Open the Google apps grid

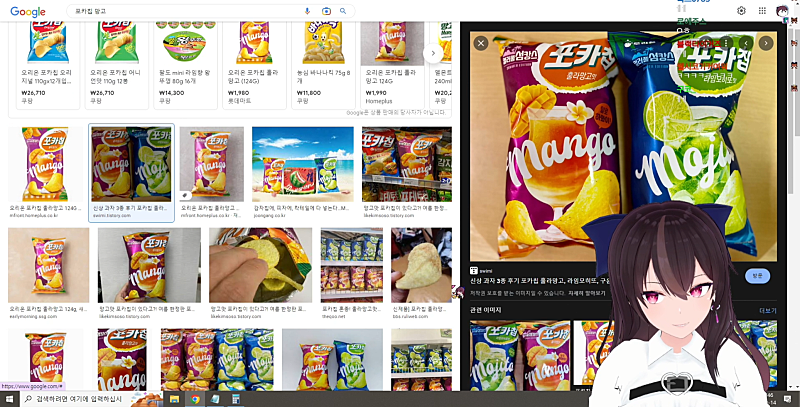(x=764, y=10)
